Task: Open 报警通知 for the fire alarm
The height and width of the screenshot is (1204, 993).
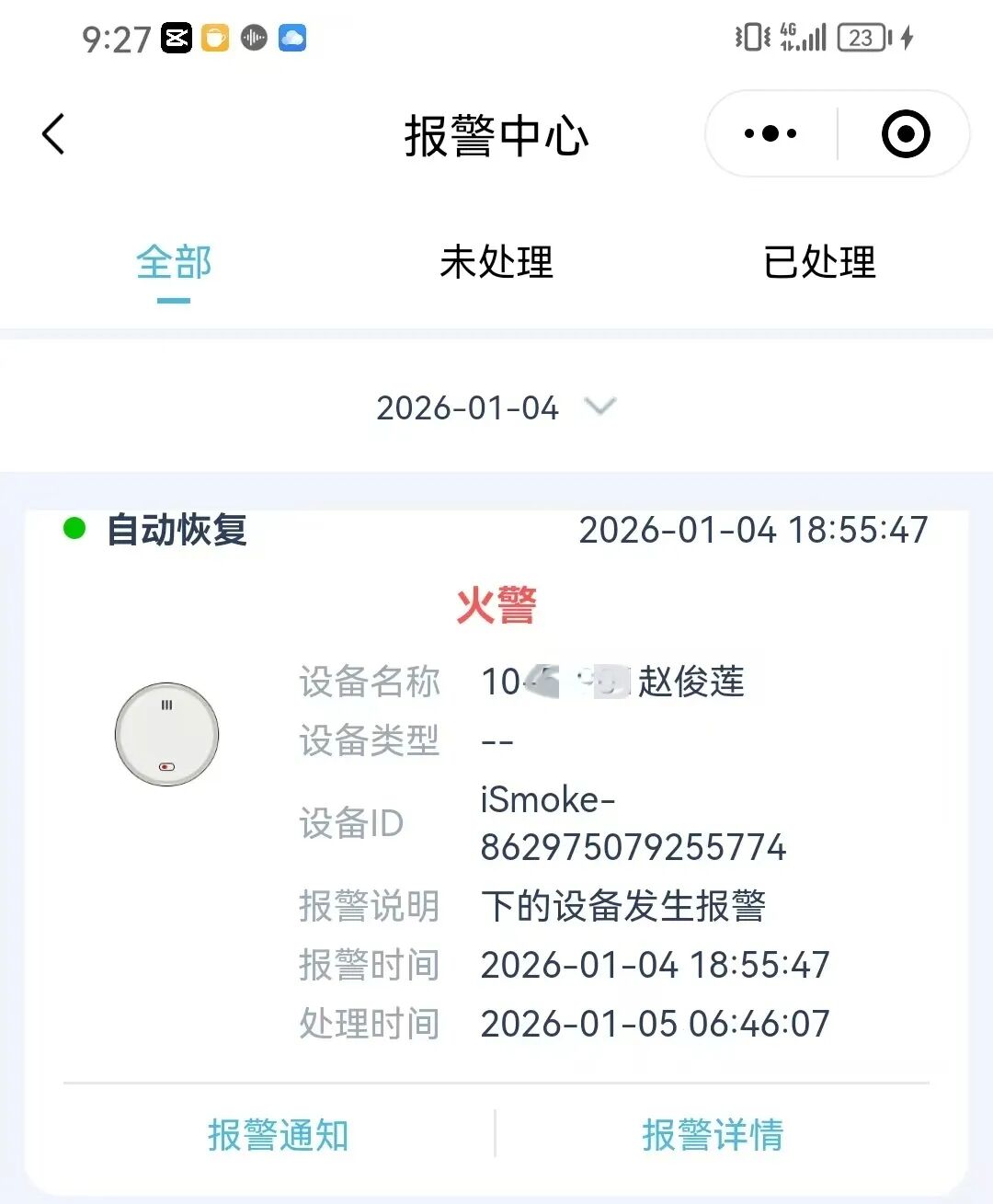Action: click(279, 1135)
